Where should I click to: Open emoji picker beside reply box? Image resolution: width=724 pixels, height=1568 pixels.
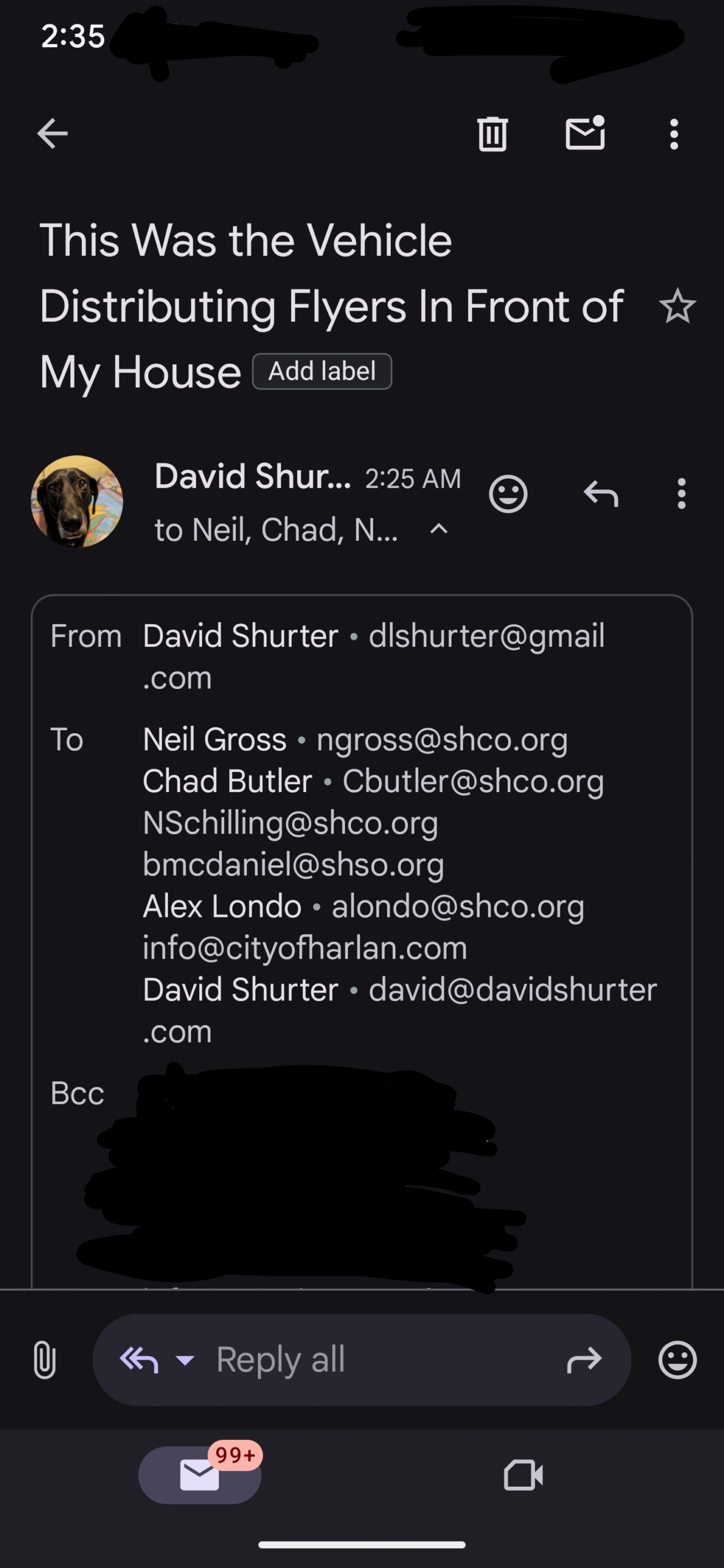pos(677,1360)
